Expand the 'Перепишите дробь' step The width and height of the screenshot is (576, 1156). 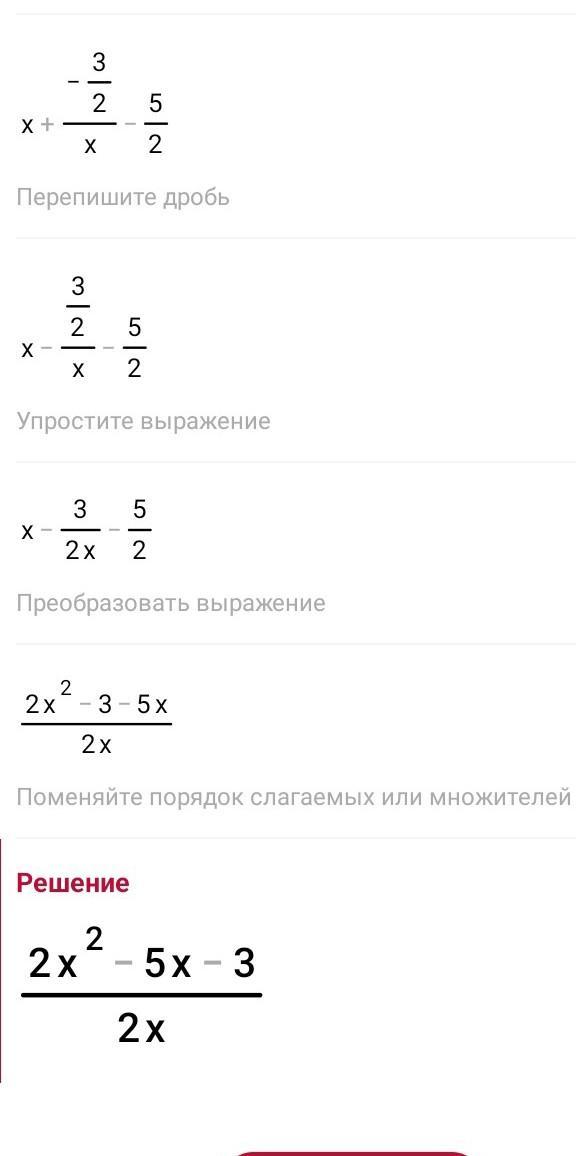[x=122, y=198]
